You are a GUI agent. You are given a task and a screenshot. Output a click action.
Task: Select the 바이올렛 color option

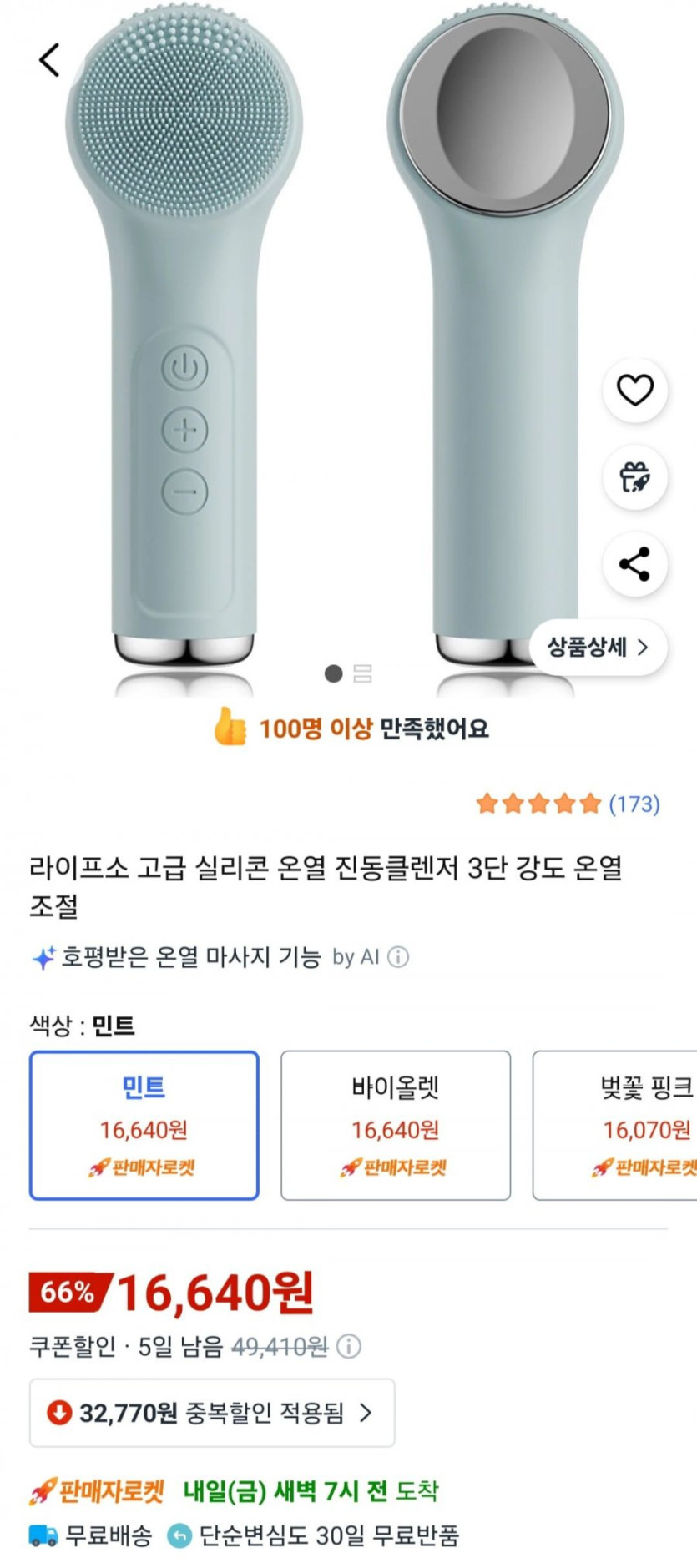click(x=395, y=1124)
